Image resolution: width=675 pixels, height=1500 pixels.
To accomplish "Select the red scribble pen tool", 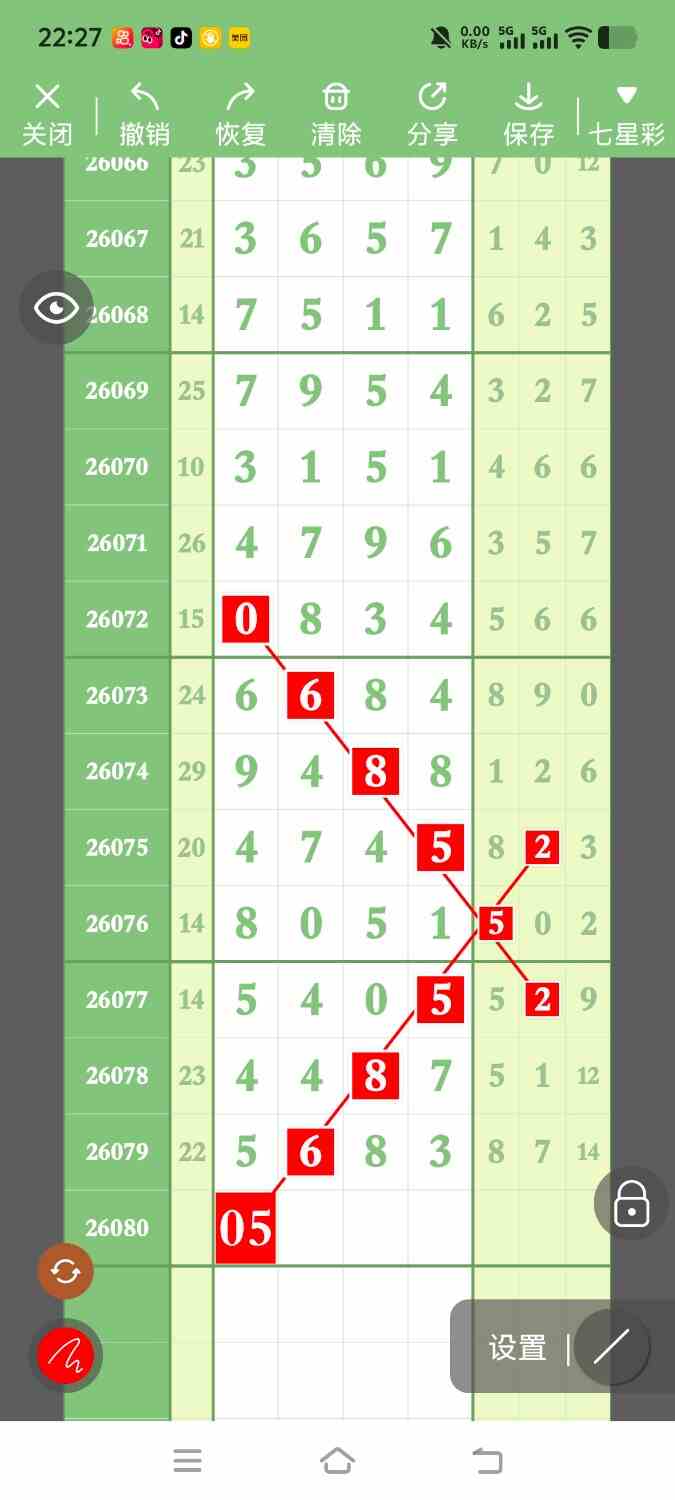I will click(x=65, y=1356).
